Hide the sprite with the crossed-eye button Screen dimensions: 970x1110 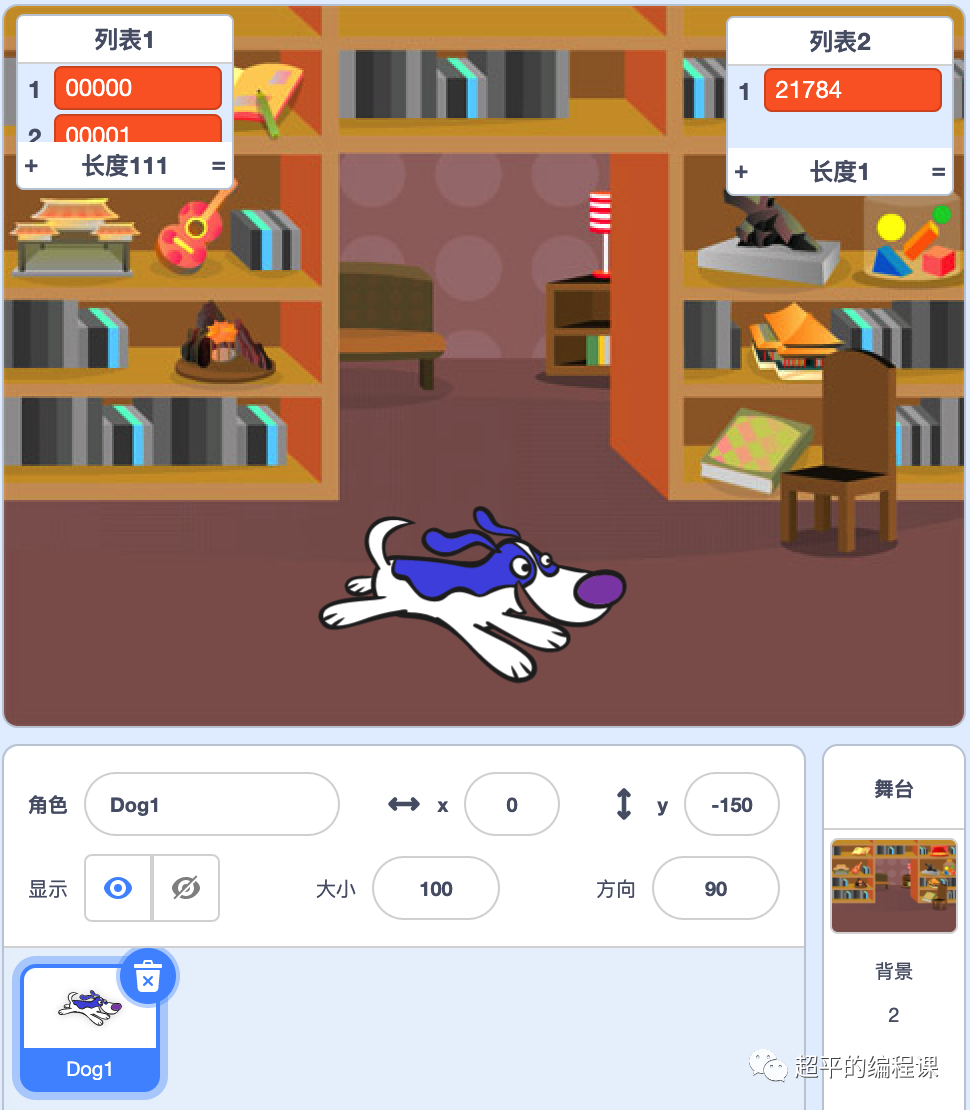pos(186,888)
